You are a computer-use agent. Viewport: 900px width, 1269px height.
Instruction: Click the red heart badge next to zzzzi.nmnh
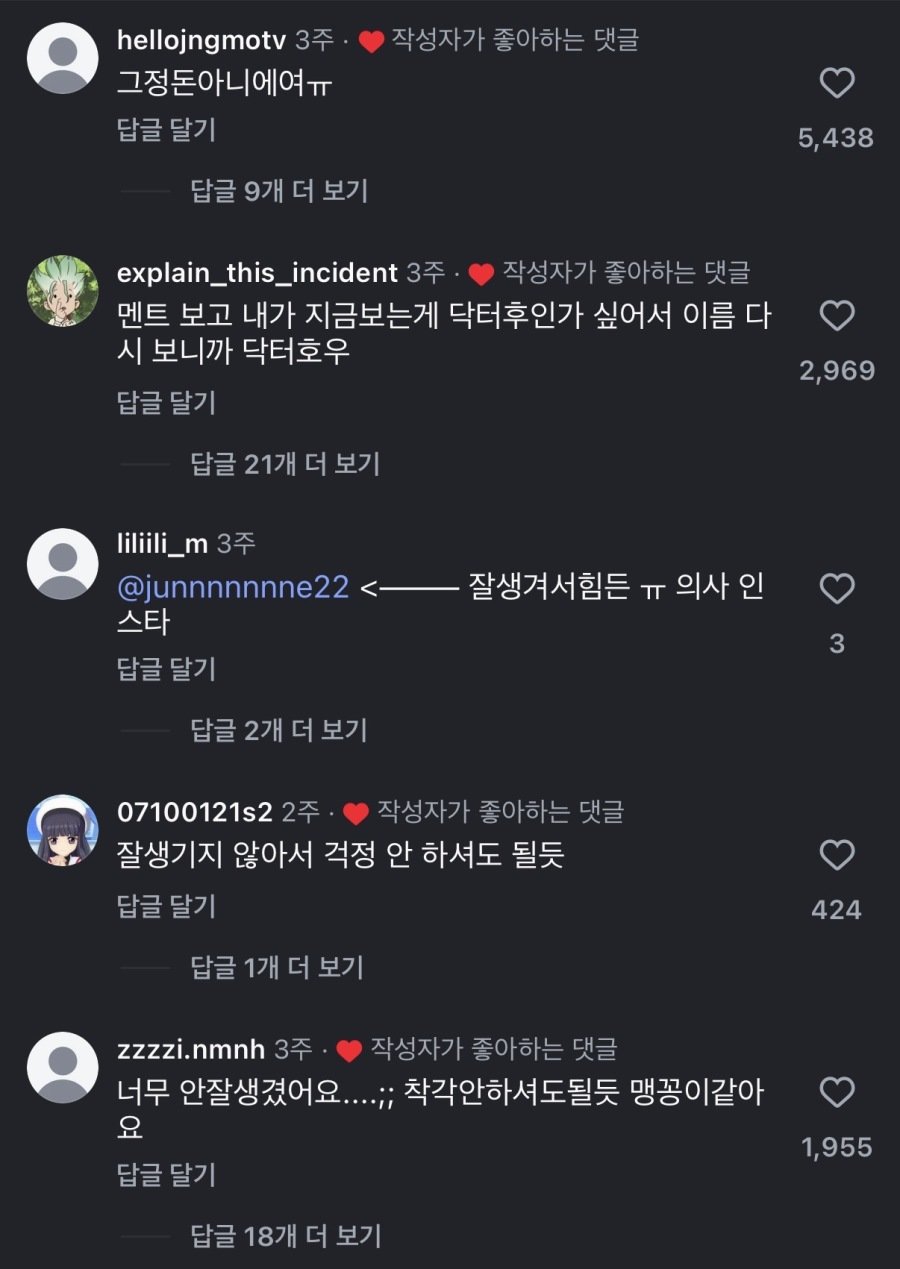352,1051
